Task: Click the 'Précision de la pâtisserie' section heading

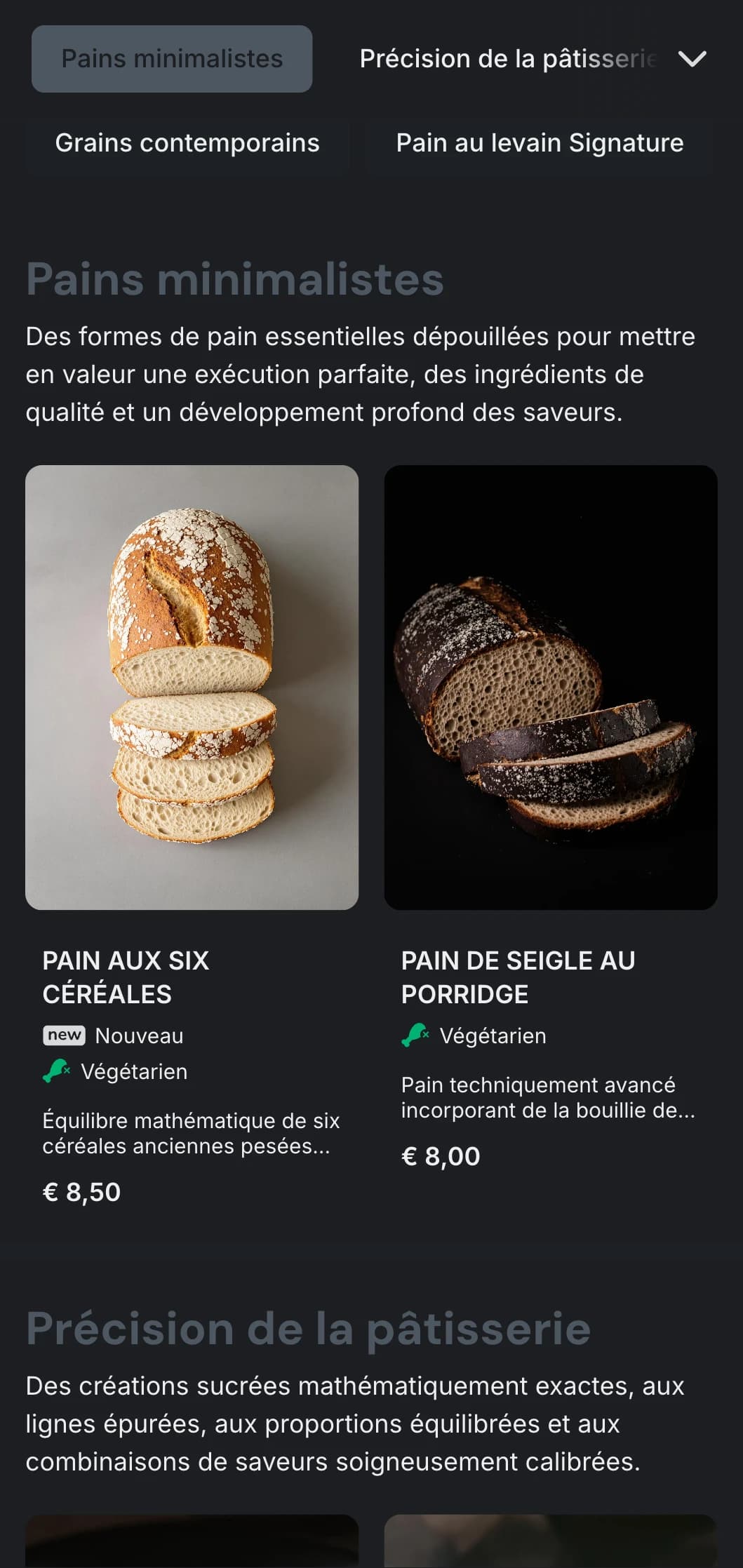Action: coord(307,1327)
